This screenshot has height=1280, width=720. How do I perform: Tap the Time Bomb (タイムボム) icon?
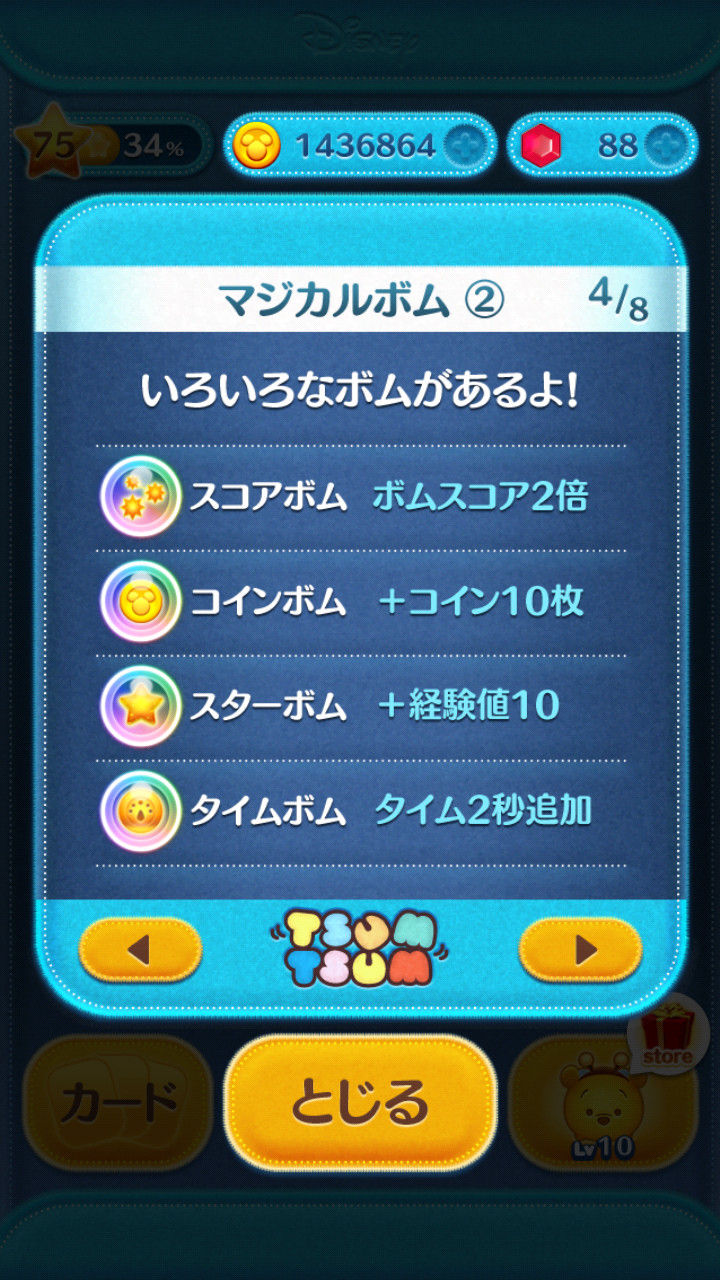pyautogui.click(x=140, y=810)
